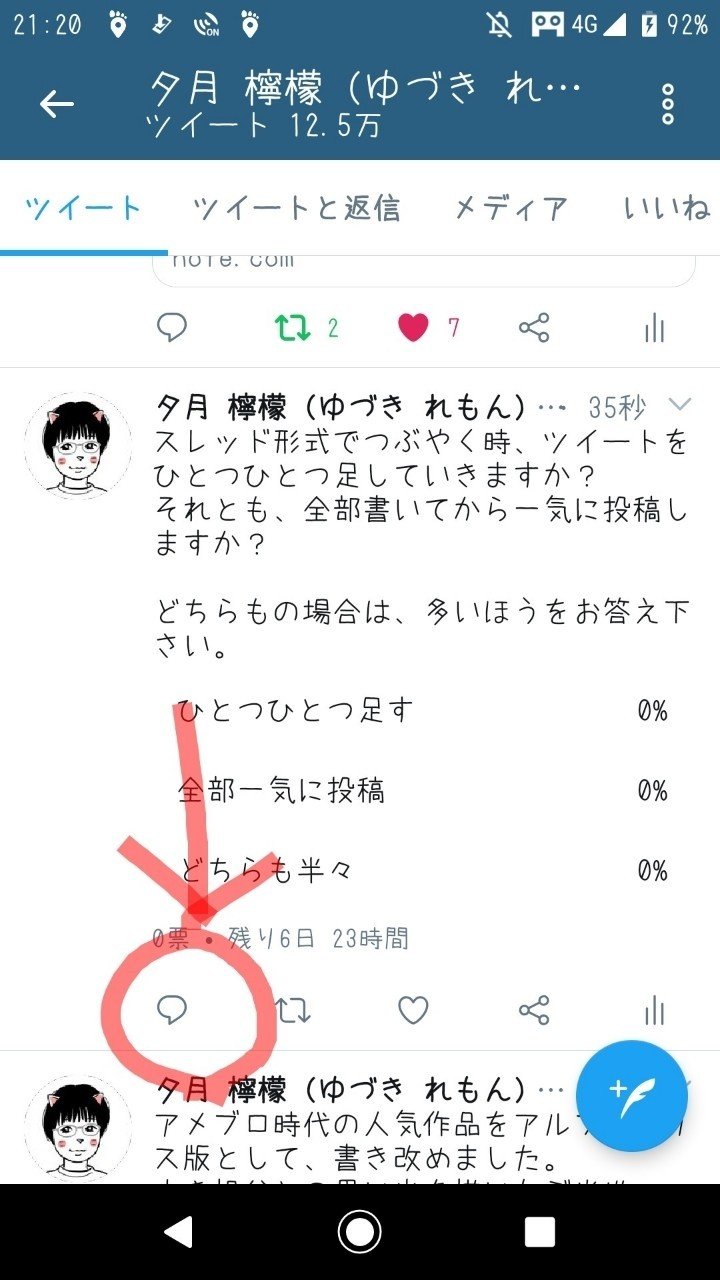Open the dropdown arrow on poll tweet
Screen dimensions: 720x1280
click(680, 405)
